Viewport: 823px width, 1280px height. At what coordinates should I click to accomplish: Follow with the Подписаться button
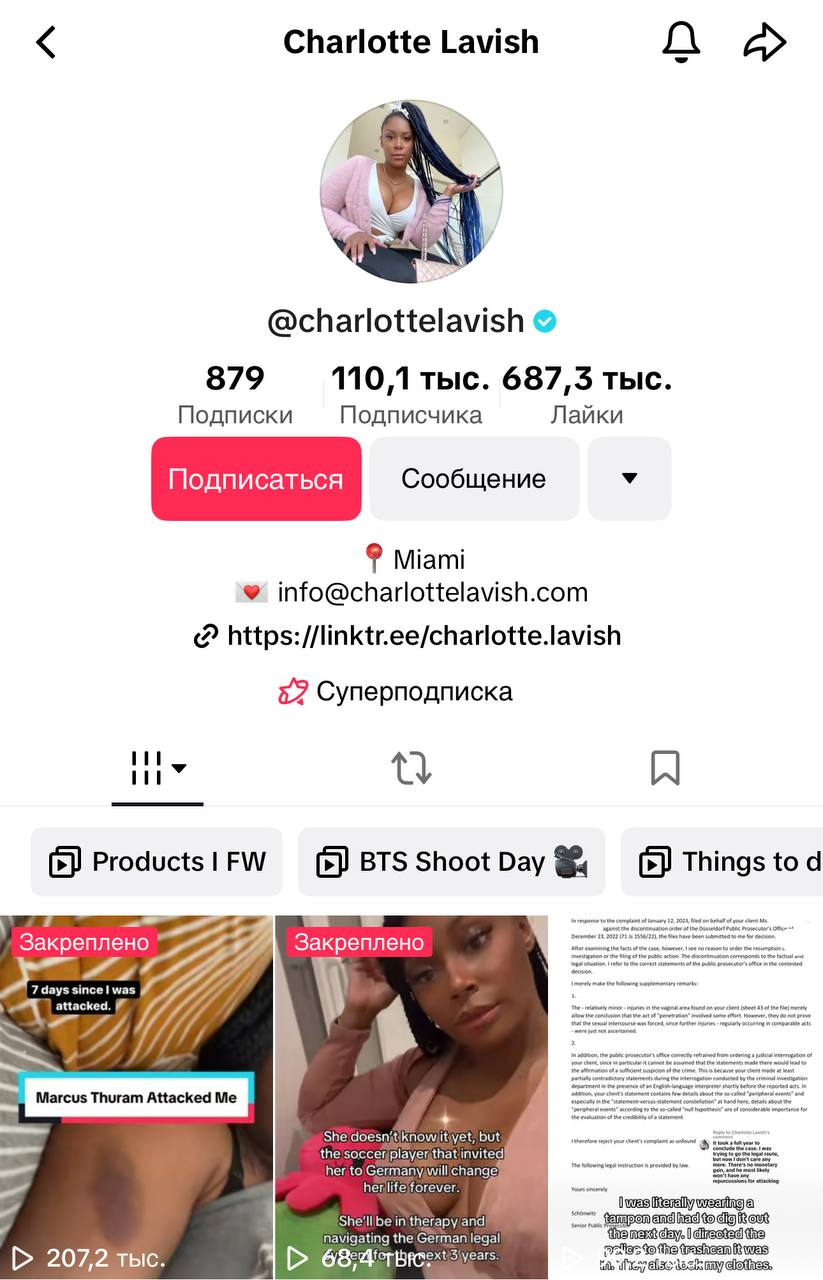click(x=256, y=479)
